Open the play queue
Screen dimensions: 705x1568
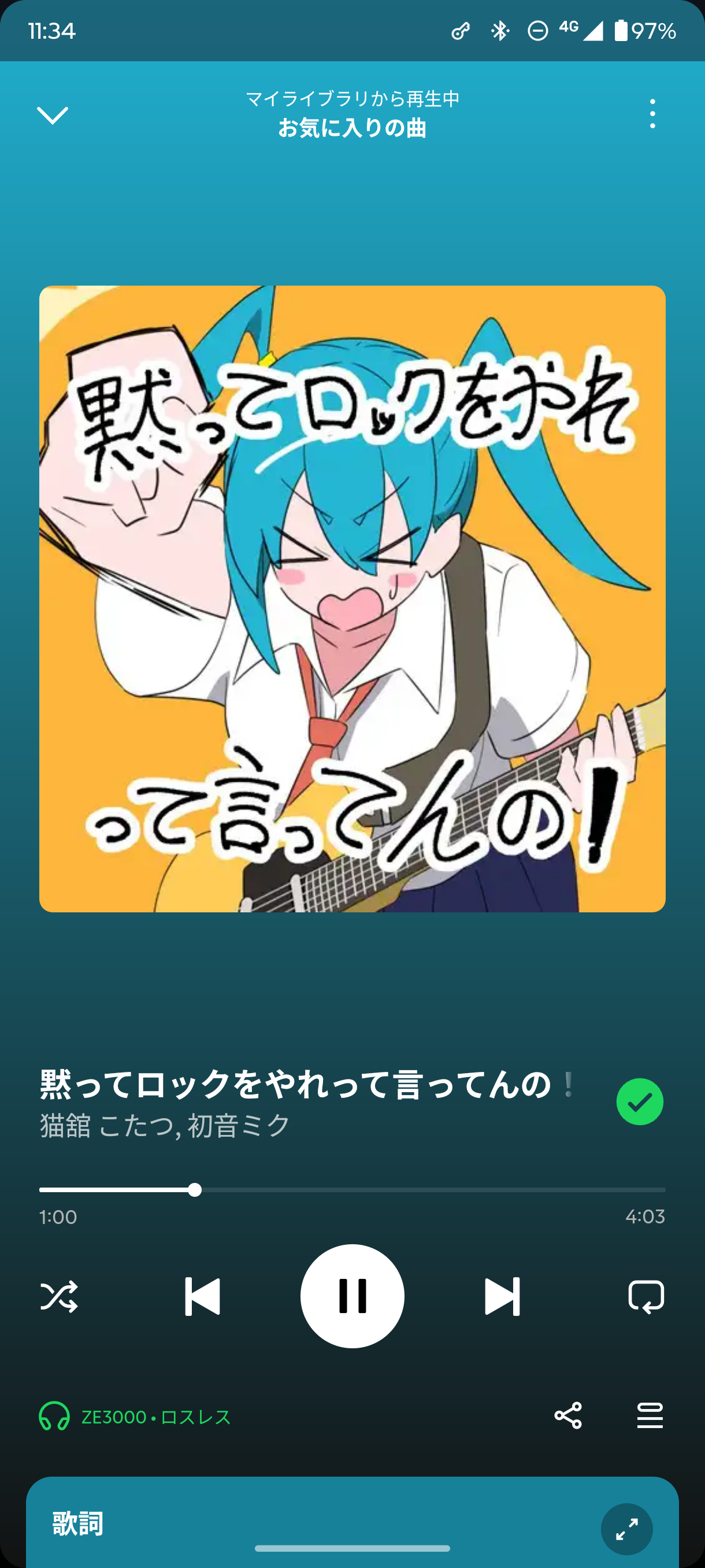point(650,1415)
